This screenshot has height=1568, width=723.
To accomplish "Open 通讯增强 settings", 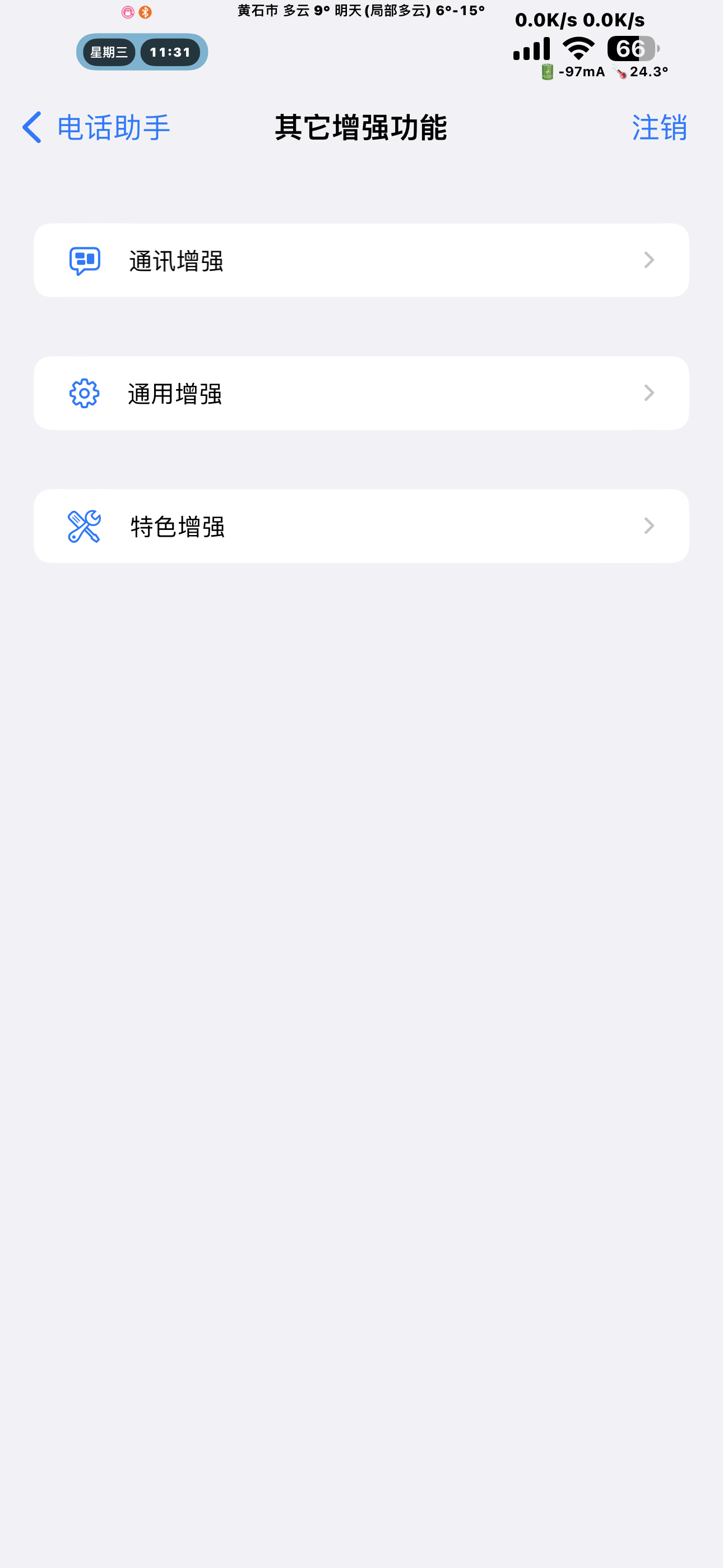I will click(361, 261).
